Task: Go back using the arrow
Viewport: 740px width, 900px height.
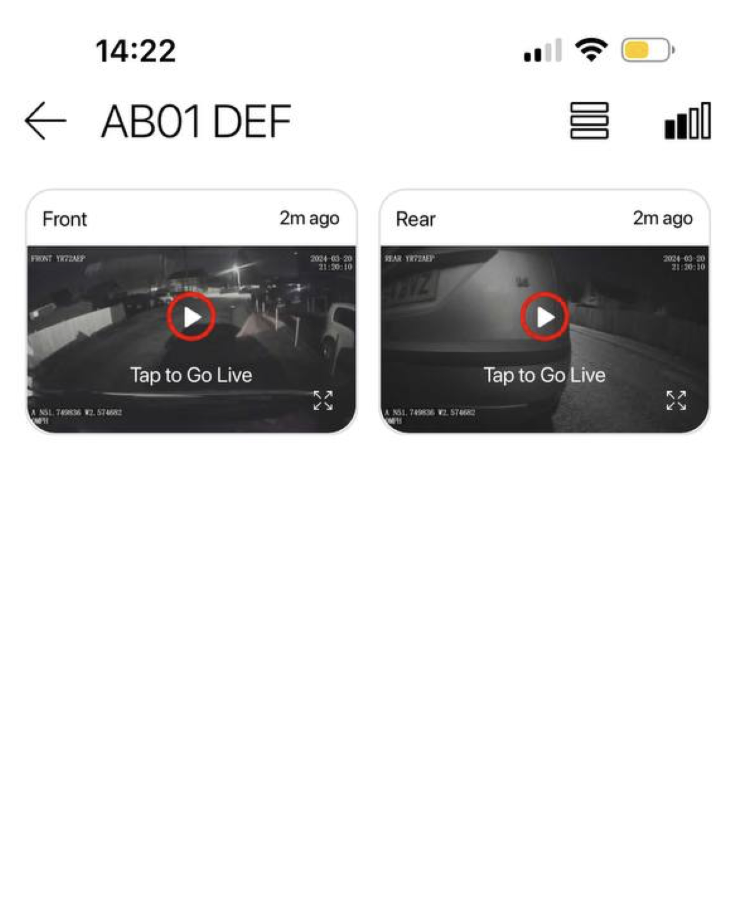Action: coord(45,122)
